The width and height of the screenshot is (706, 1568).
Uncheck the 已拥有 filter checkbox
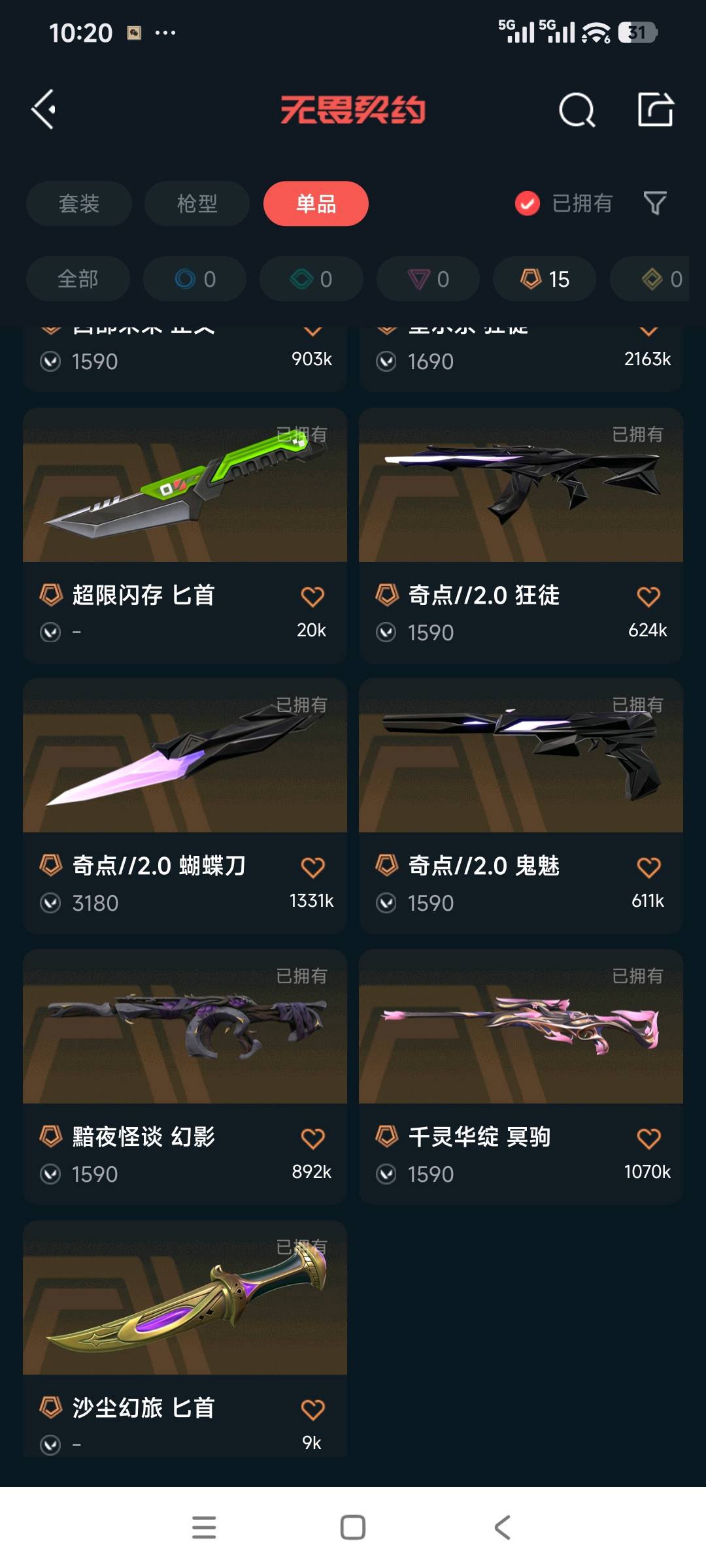coord(527,204)
